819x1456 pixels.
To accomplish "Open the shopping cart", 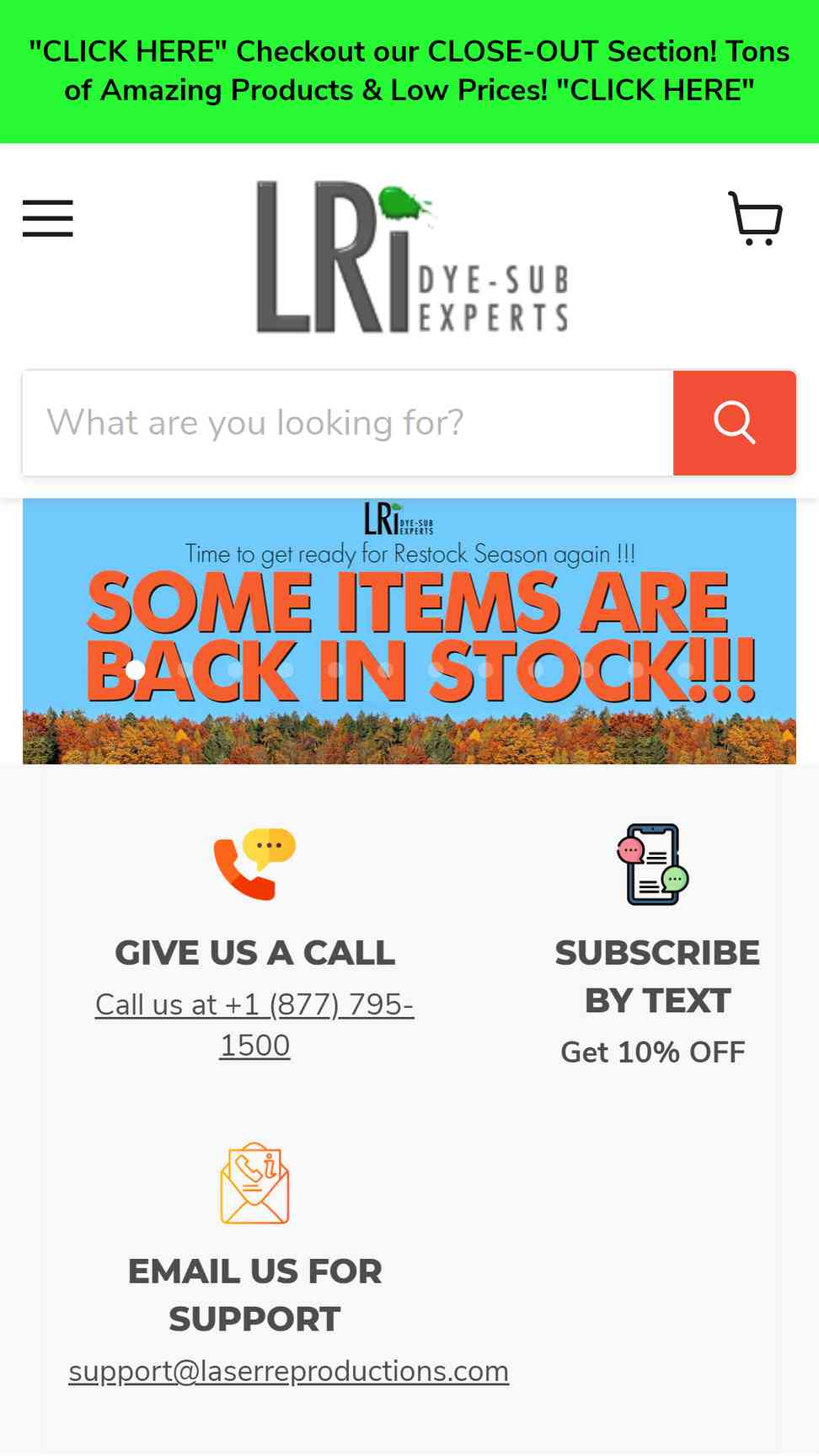I will (755, 218).
